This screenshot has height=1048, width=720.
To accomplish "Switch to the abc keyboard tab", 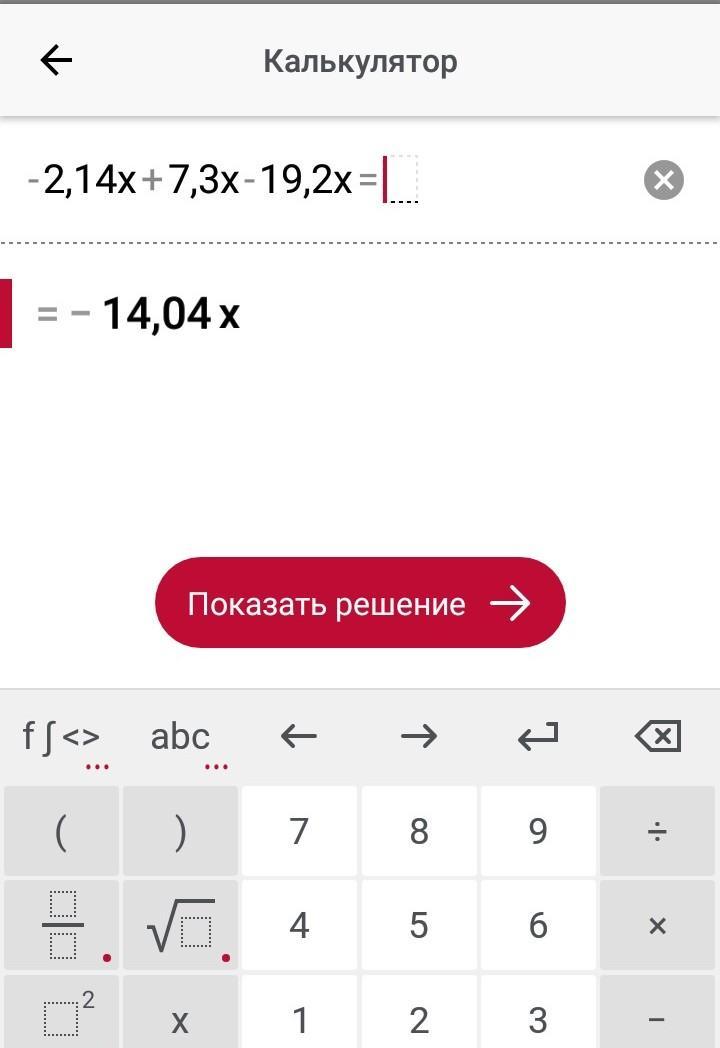I will [180, 738].
